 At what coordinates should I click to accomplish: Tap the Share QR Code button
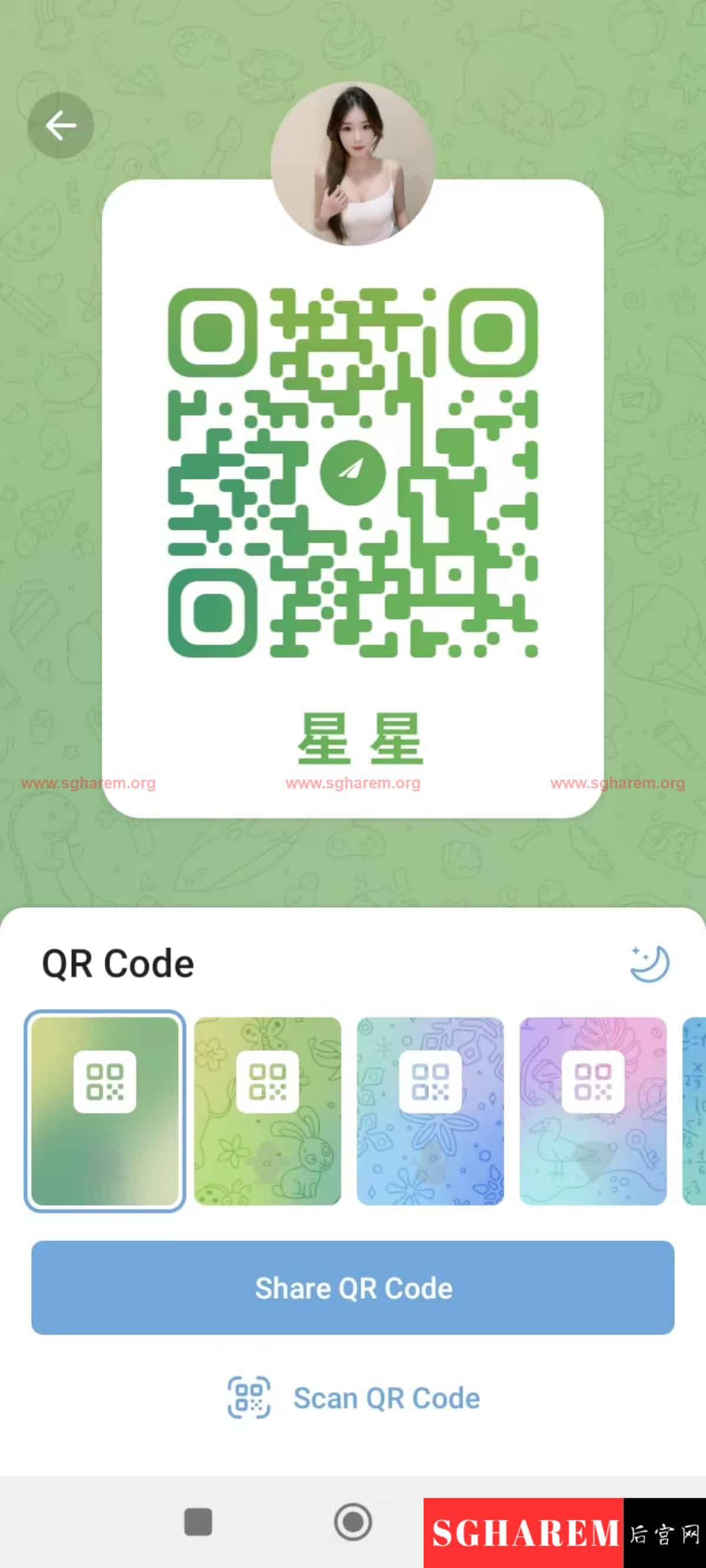(x=352, y=1289)
